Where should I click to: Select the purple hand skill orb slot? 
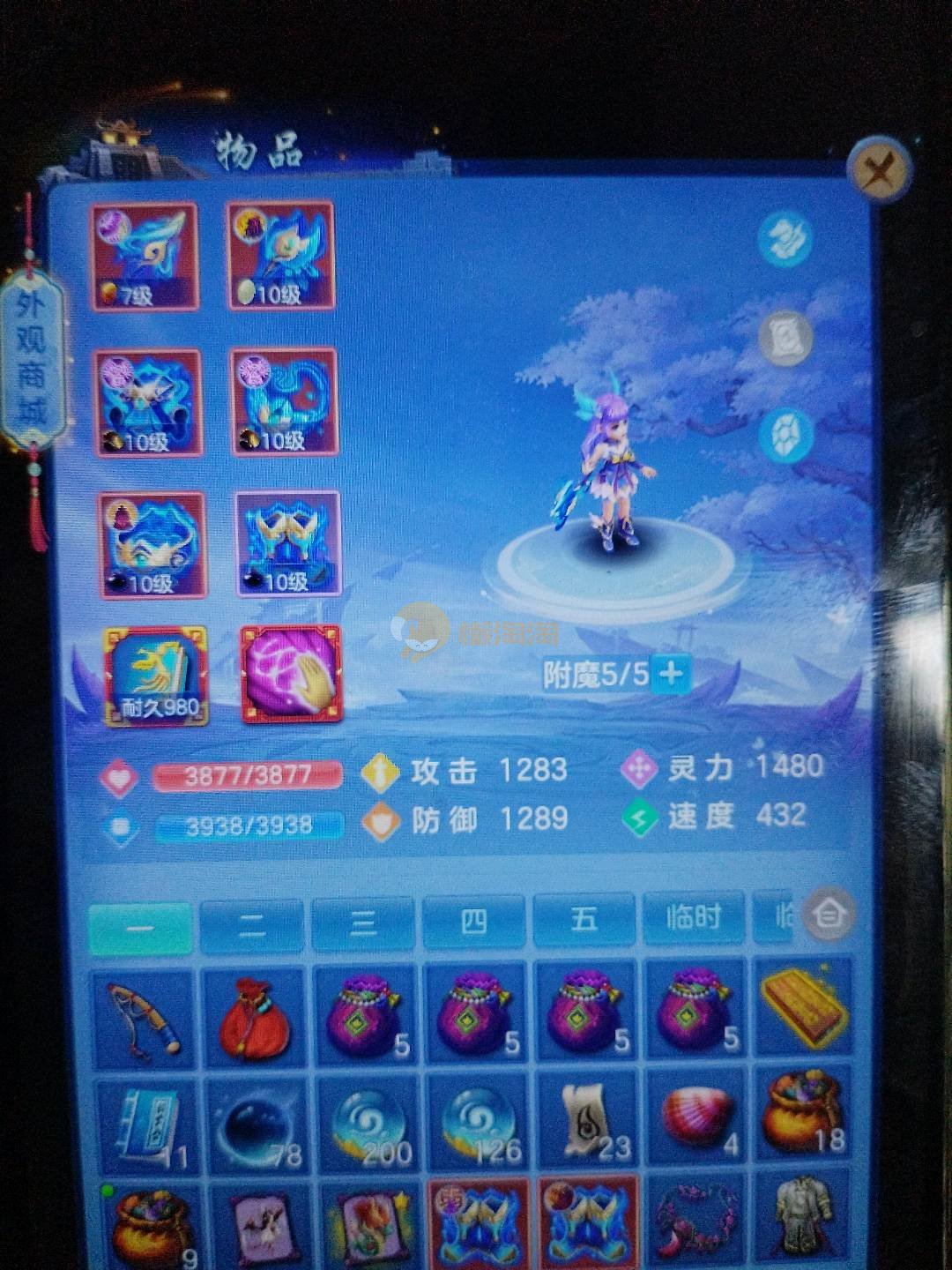pyautogui.click(x=291, y=676)
